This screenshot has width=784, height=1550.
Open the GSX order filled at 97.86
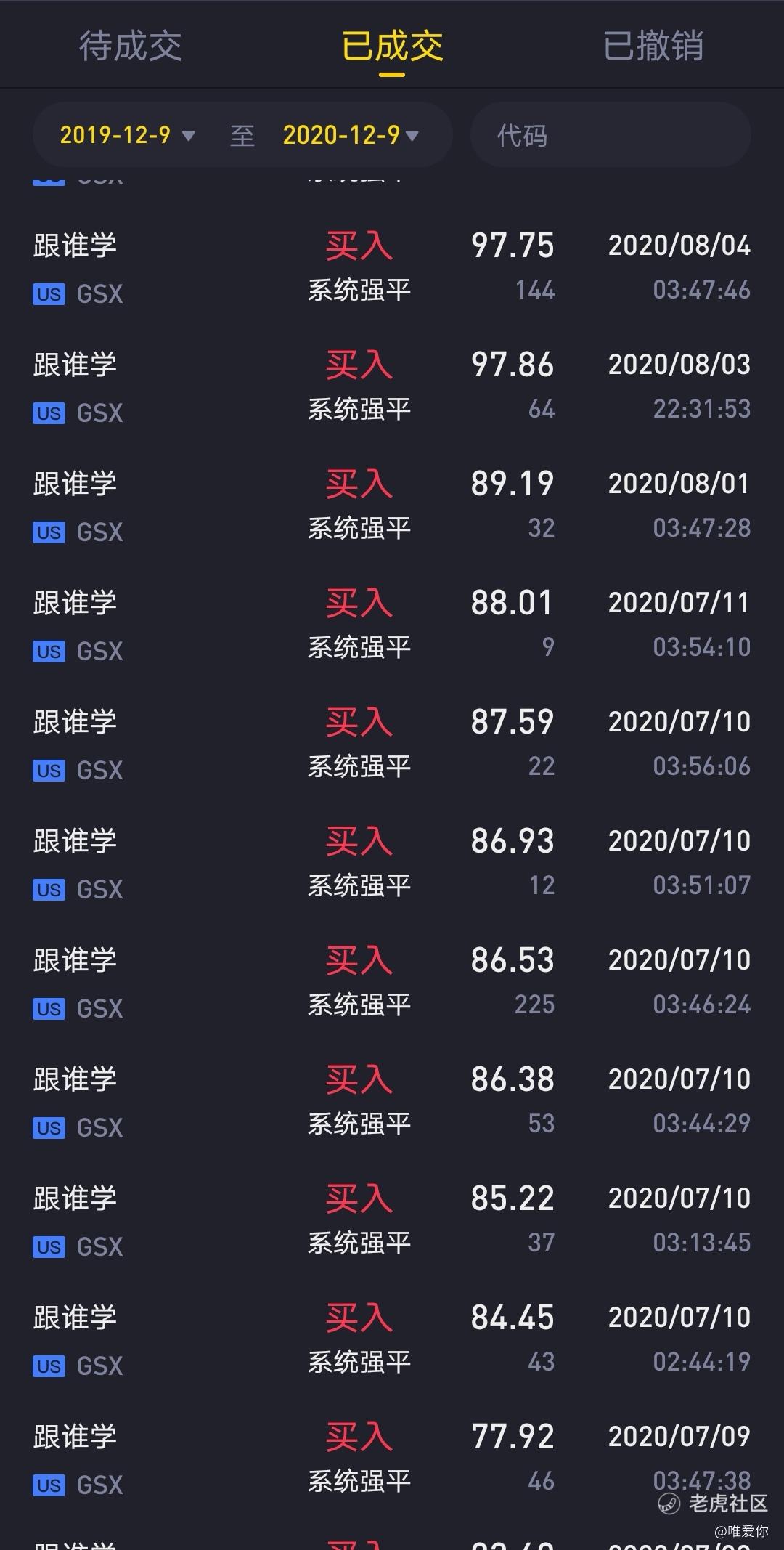(392, 387)
